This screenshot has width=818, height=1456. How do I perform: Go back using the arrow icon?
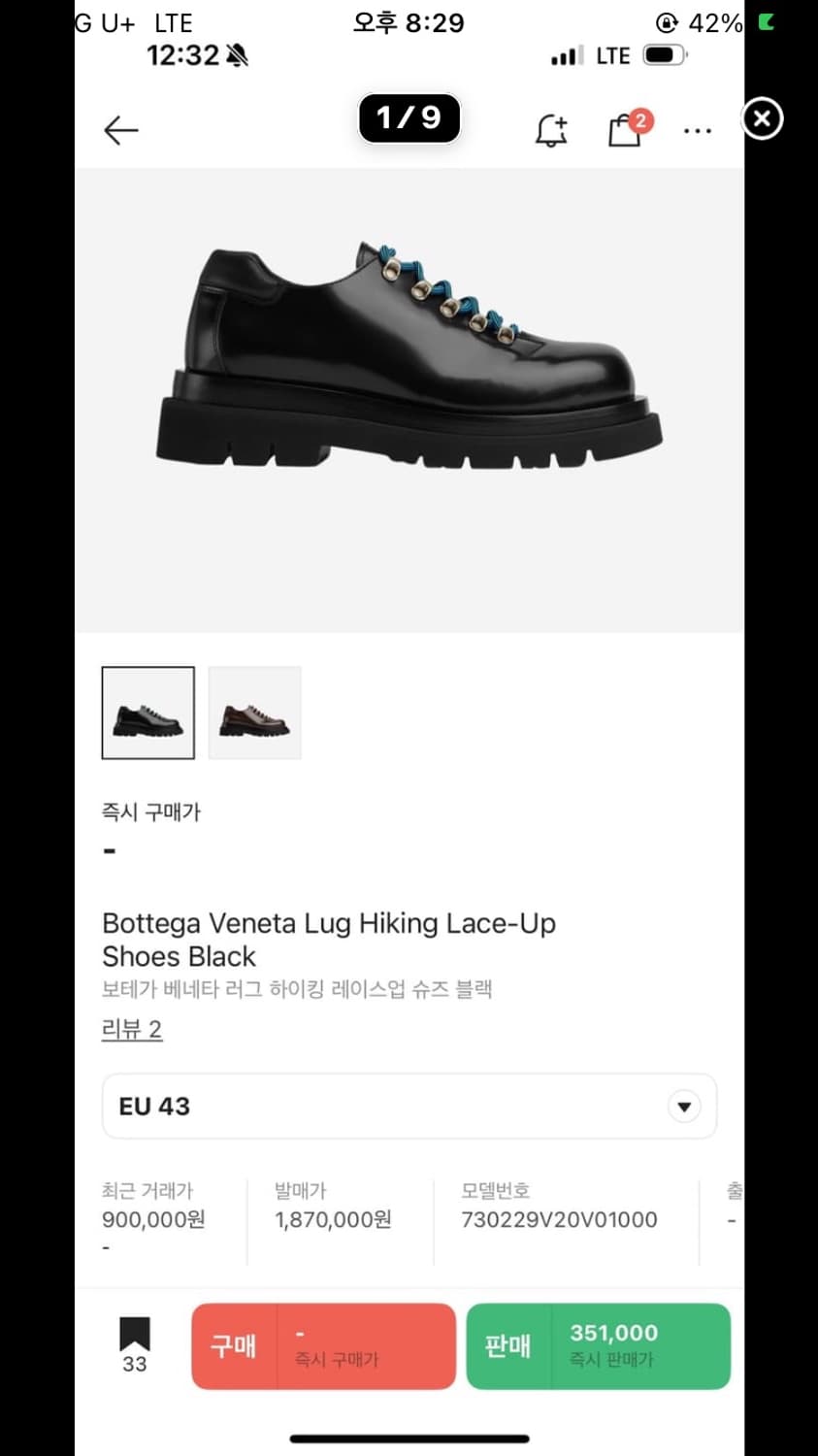(x=120, y=129)
